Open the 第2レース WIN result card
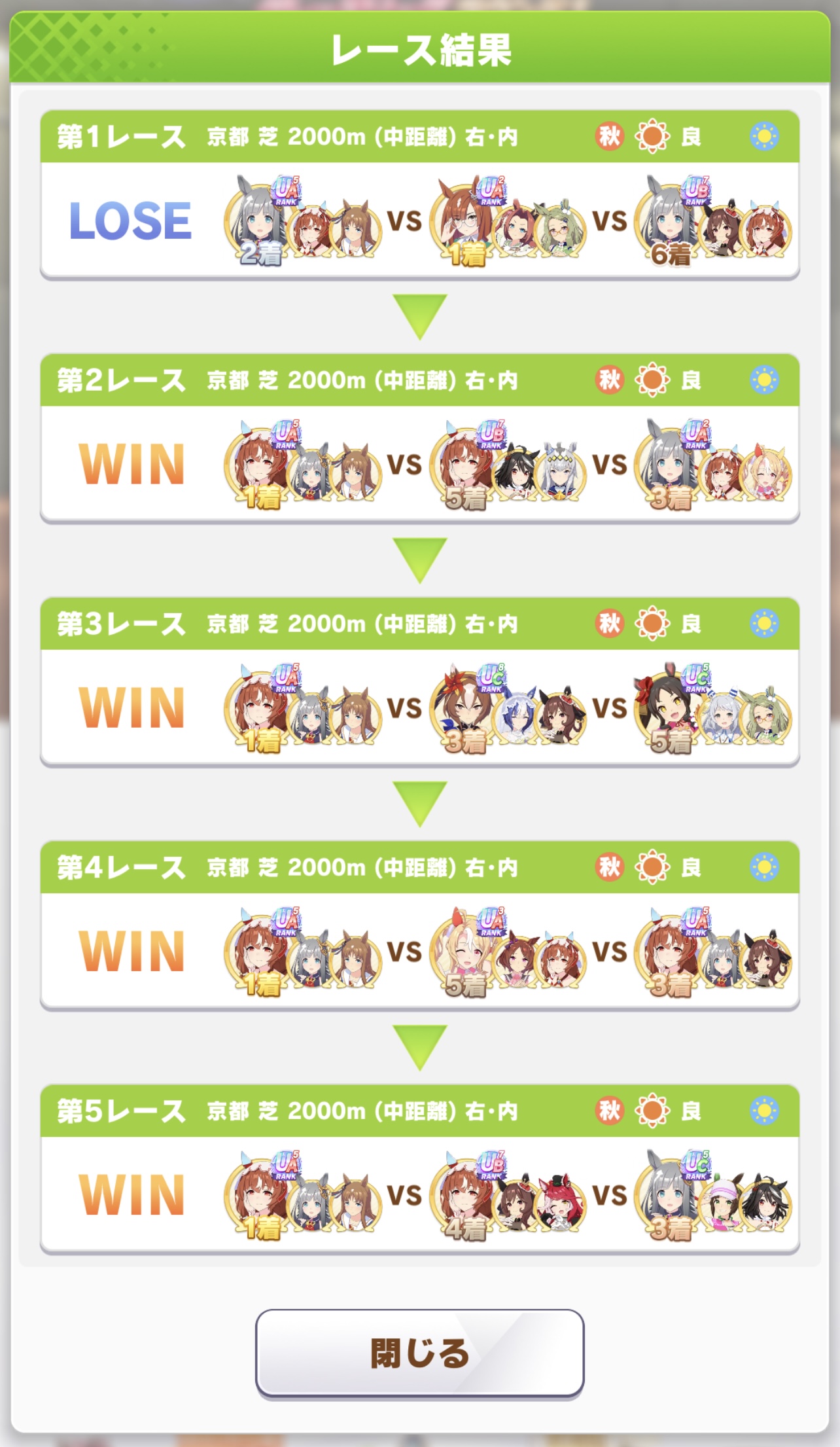 tap(419, 438)
